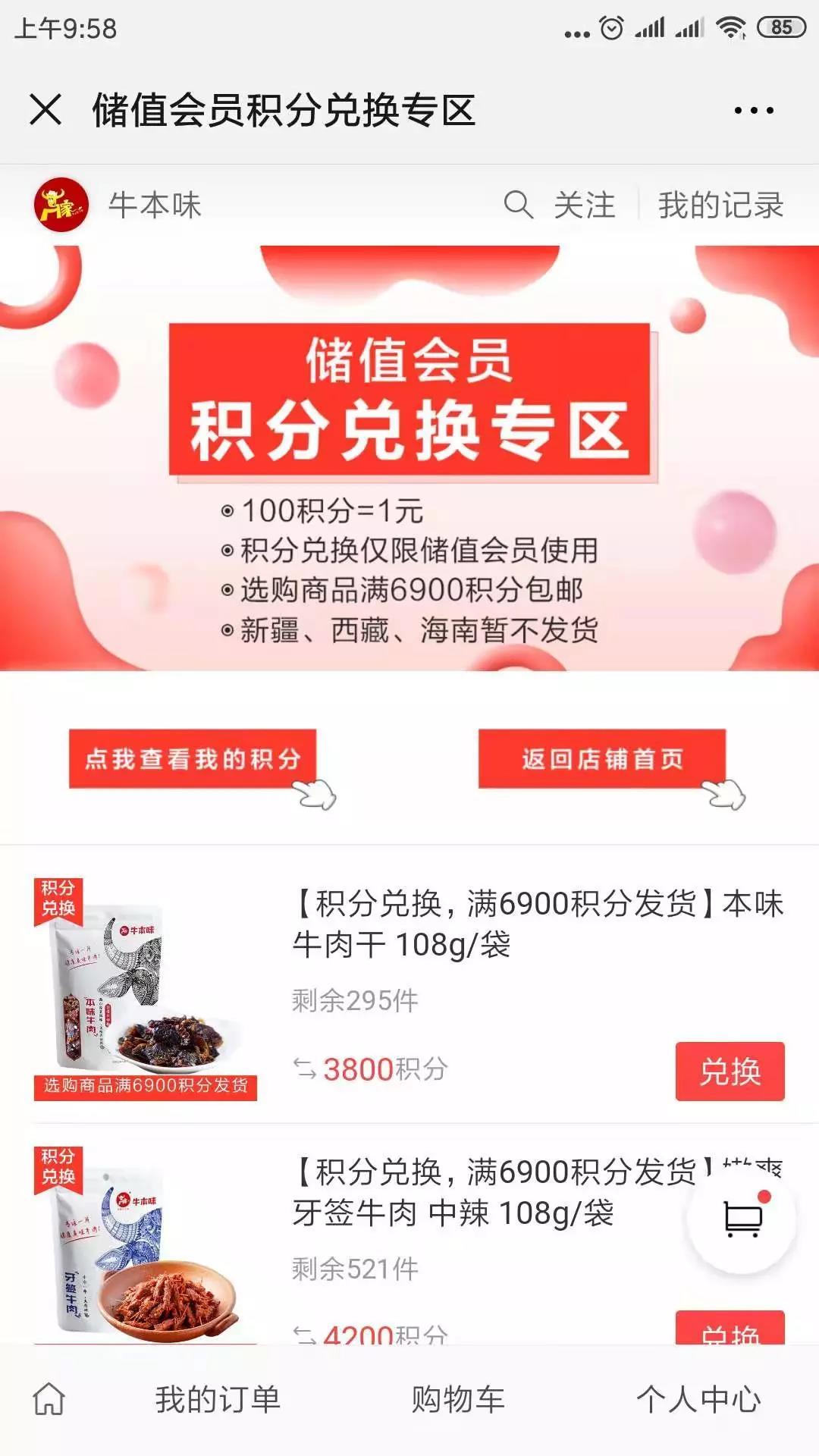The image size is (819, 1456).
Task: Switch to 个人中心 tab
Action: (x=698, y=1399)
